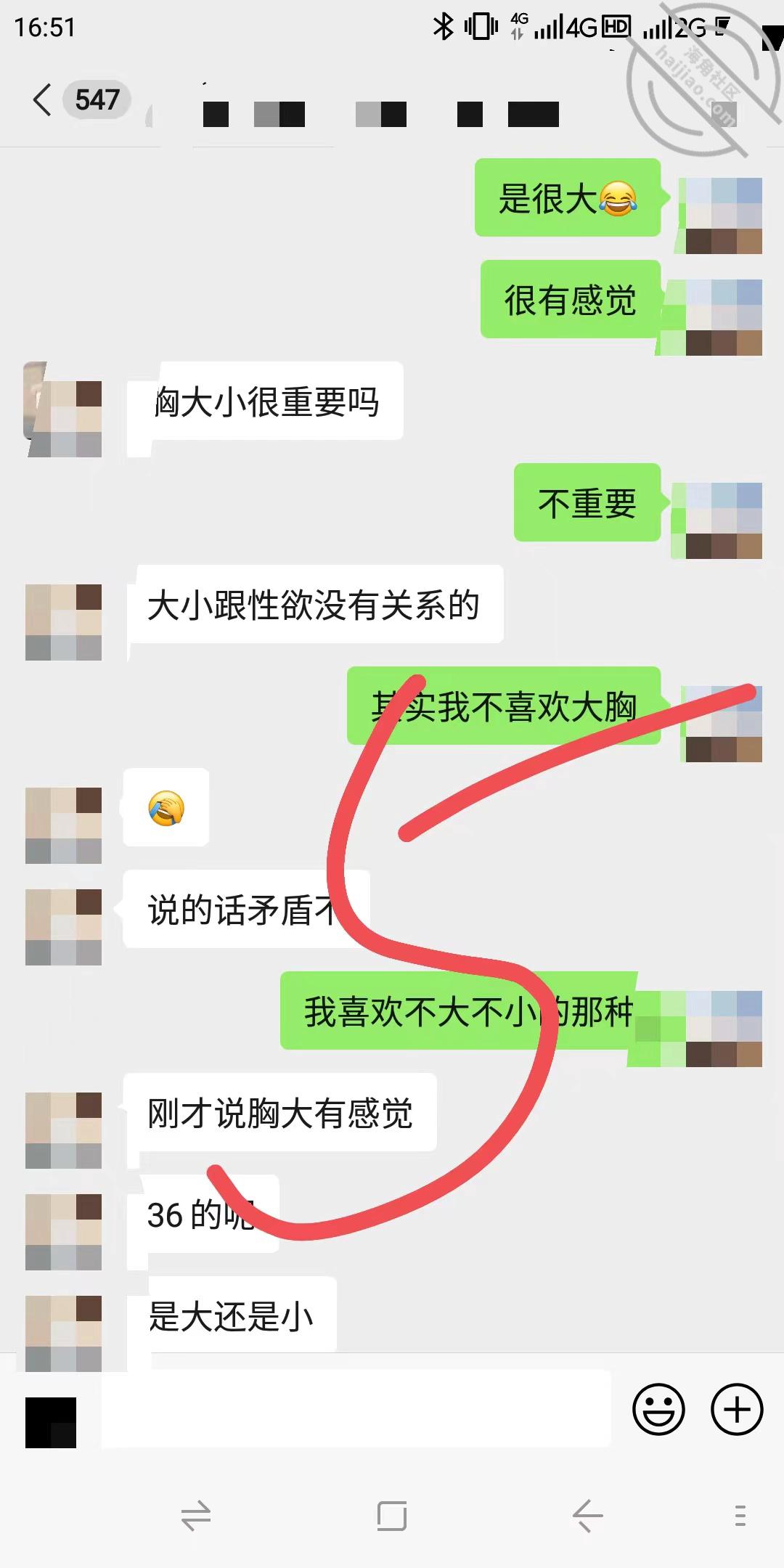This screenshot has width=784, height=1568.
Task: Open the plus attachment menu
Action: [x=737, y=1410]
